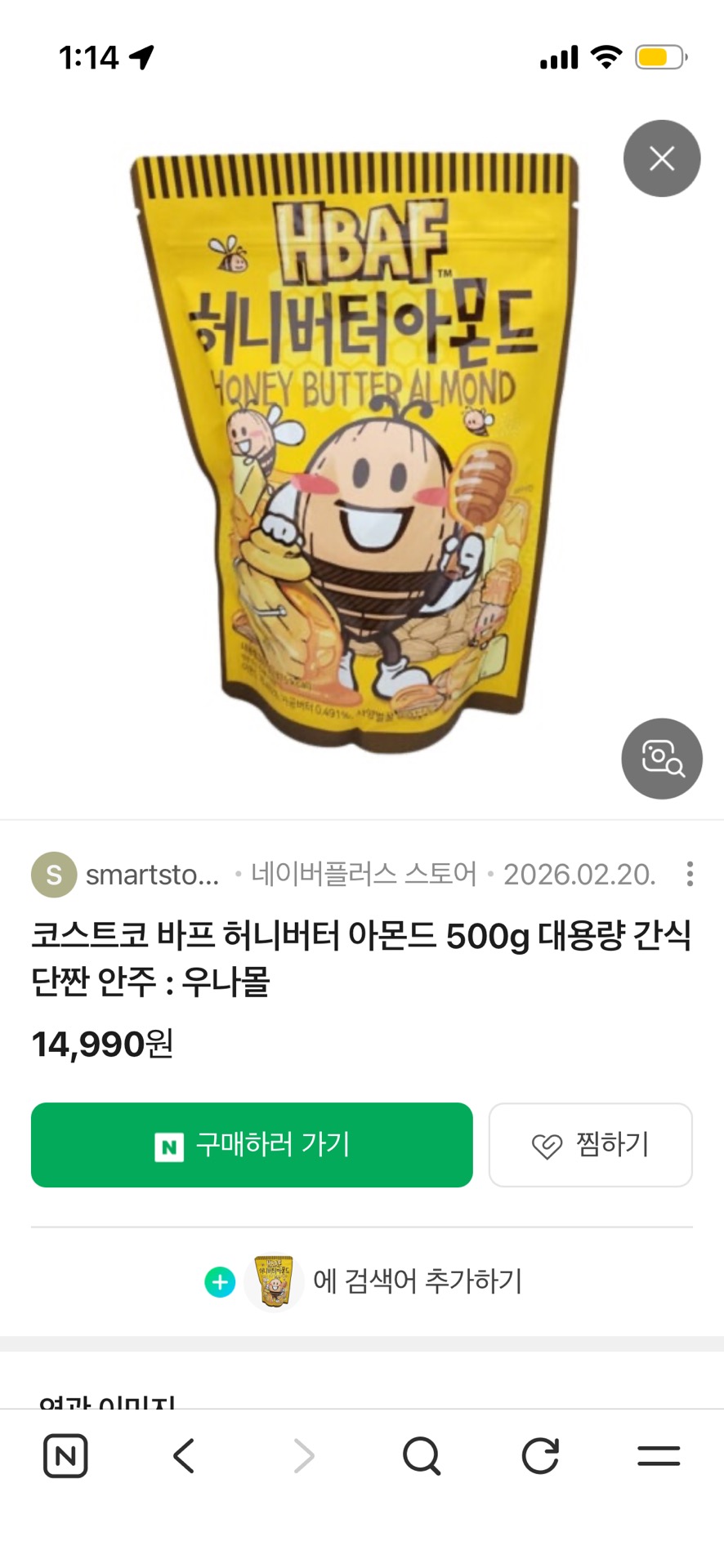724x1568 pixels.
Task: Save the item with 찜하기
Action: [x=590, y=1145]
